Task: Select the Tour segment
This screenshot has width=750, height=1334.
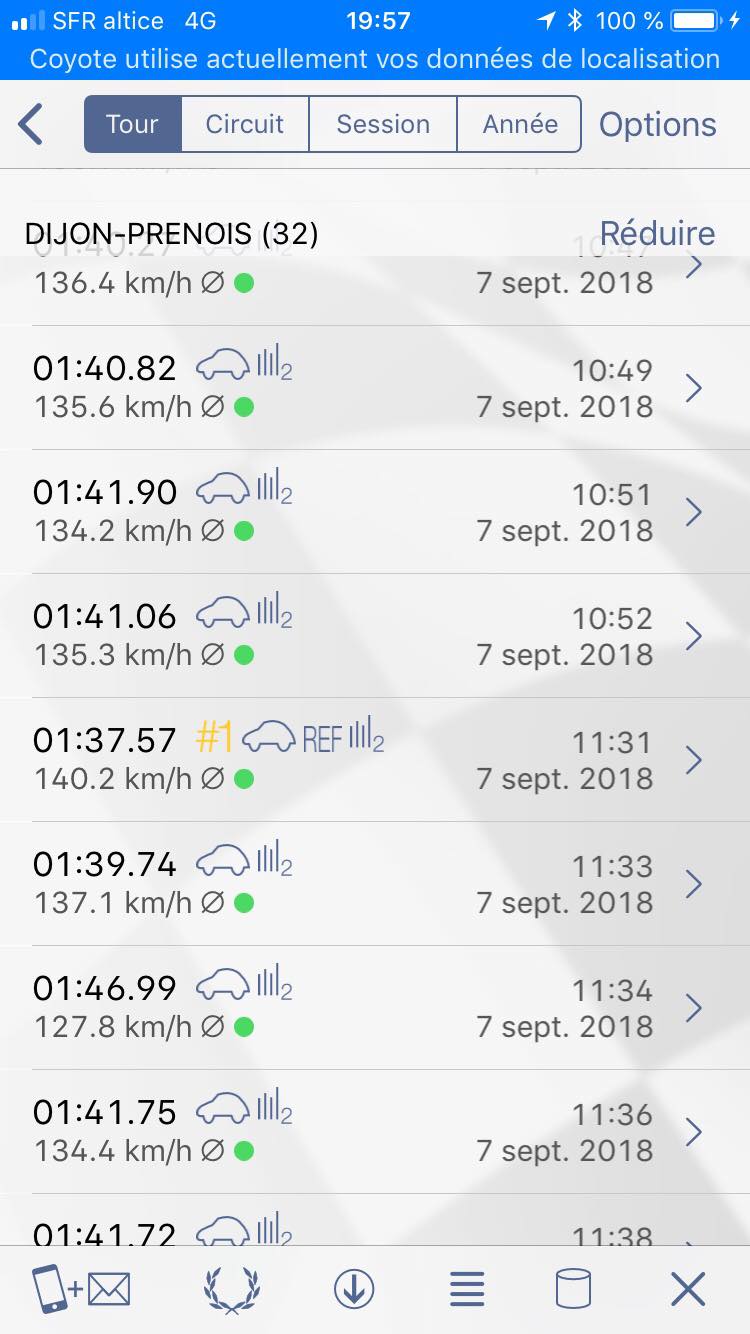Action: point(133,124)
